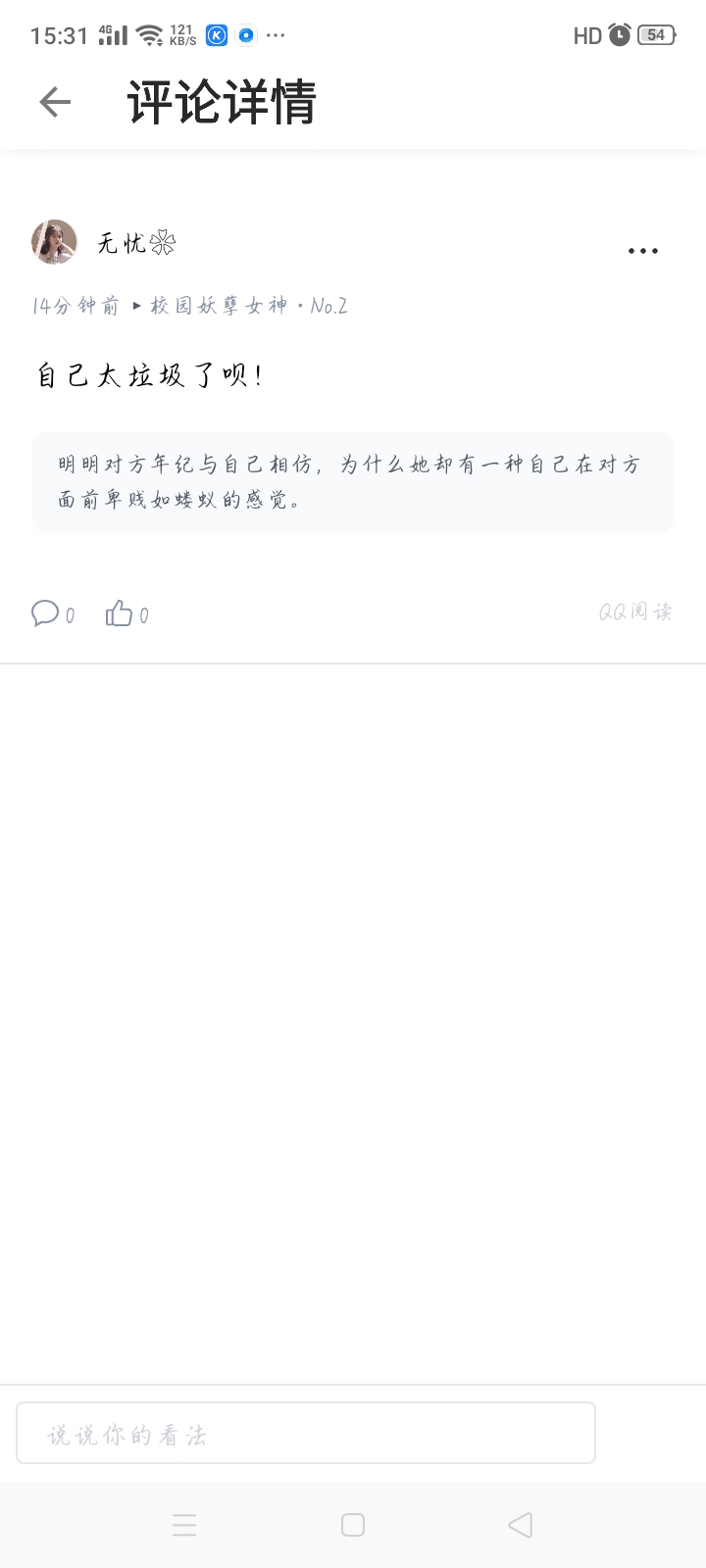
Task: Open the three-dot more options menu
Action: coord(642,251)
